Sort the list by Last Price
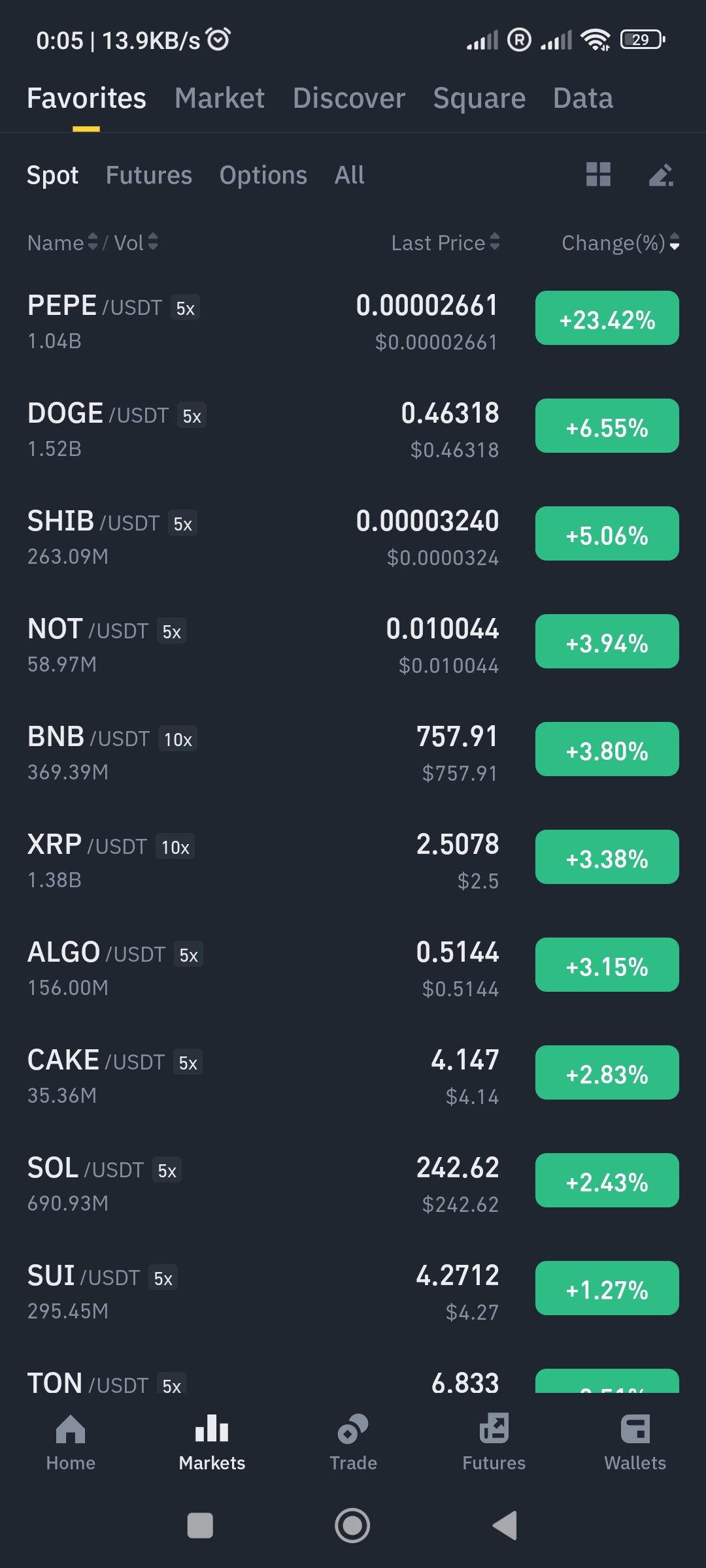Viewport: 706px width, 1568px height. (x=445, y=242)
